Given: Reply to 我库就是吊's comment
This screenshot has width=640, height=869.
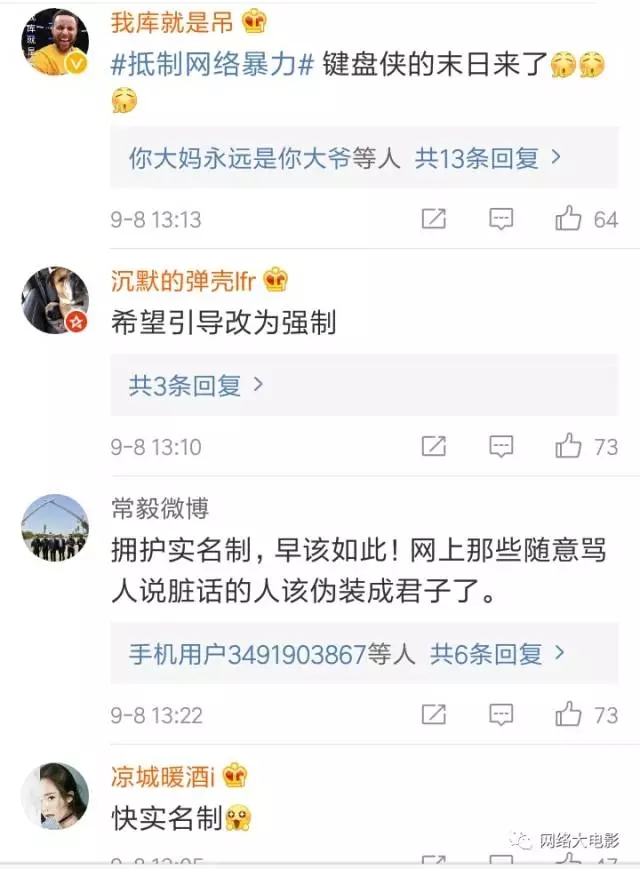Looking at the screenshot, I should coord(501,219).
